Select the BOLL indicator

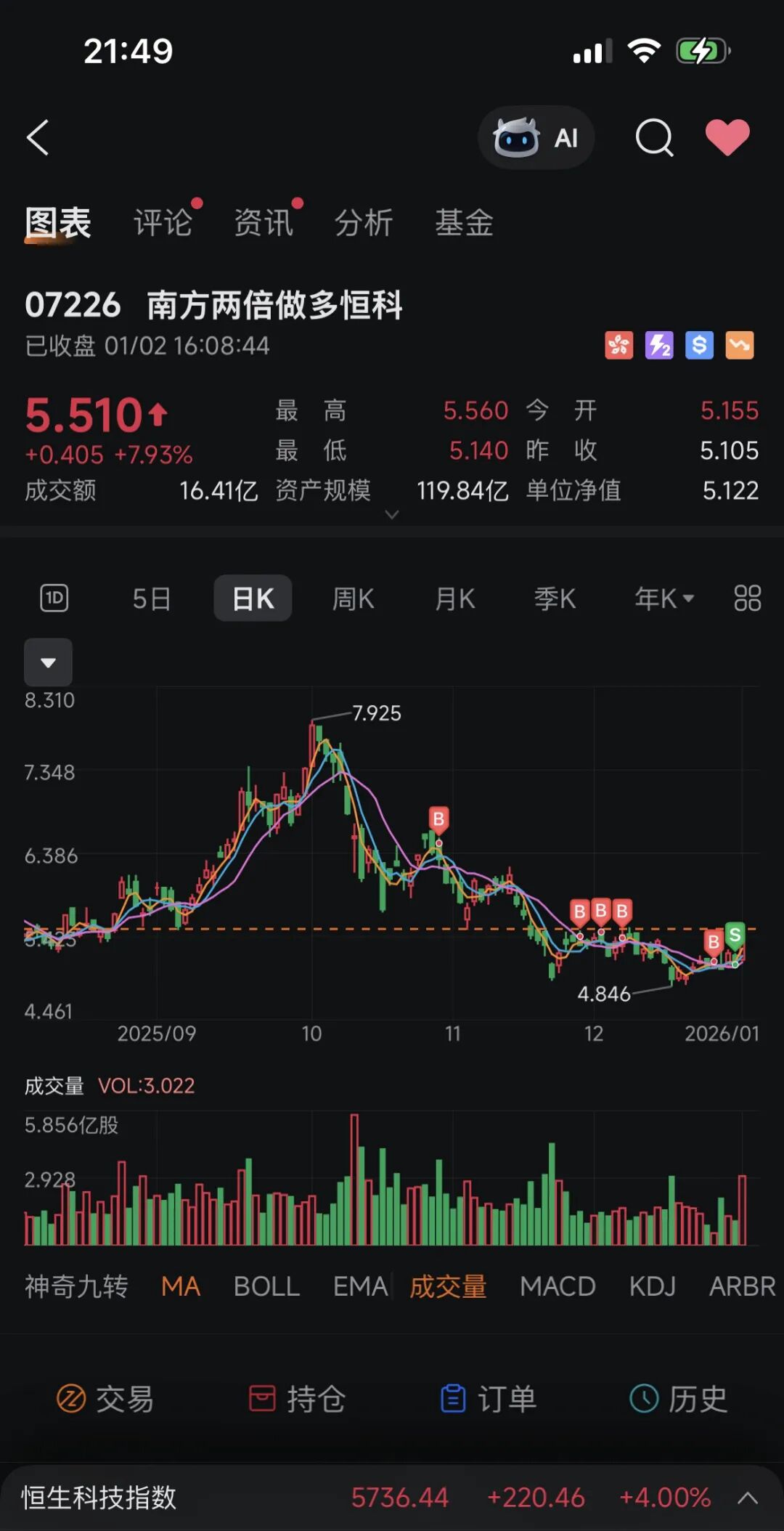(266, 1286)
